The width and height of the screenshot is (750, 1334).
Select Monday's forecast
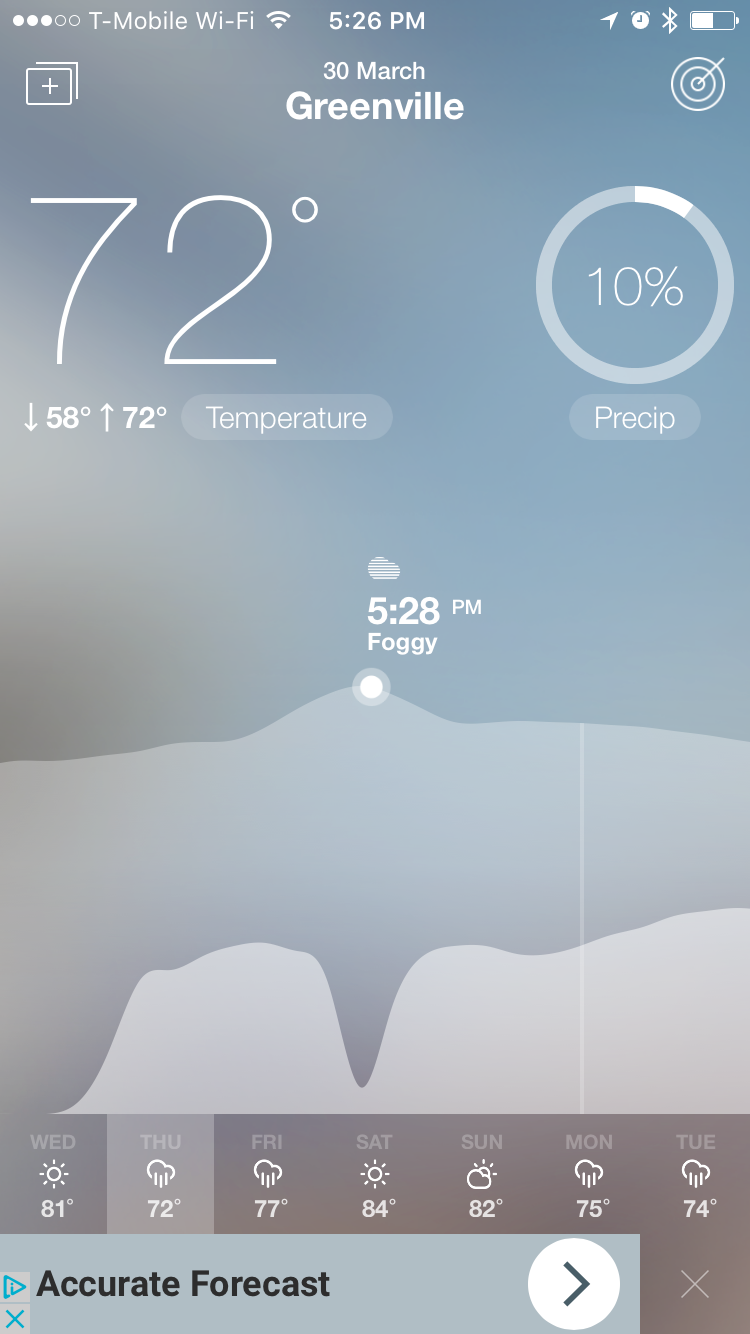589,1175
